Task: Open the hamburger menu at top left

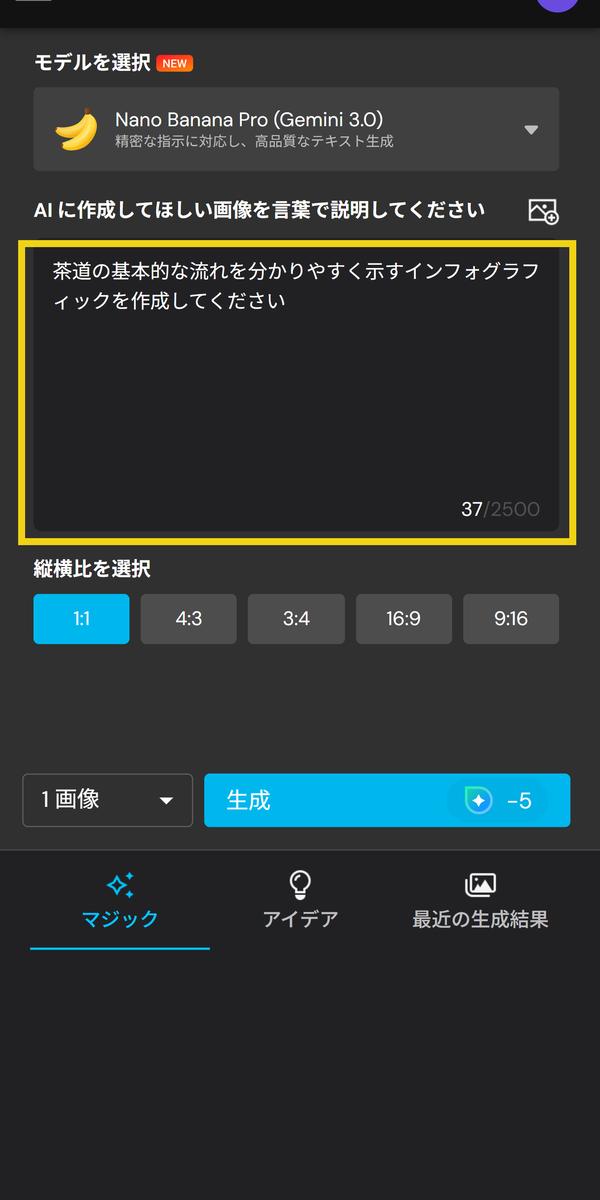Action: 33,2
